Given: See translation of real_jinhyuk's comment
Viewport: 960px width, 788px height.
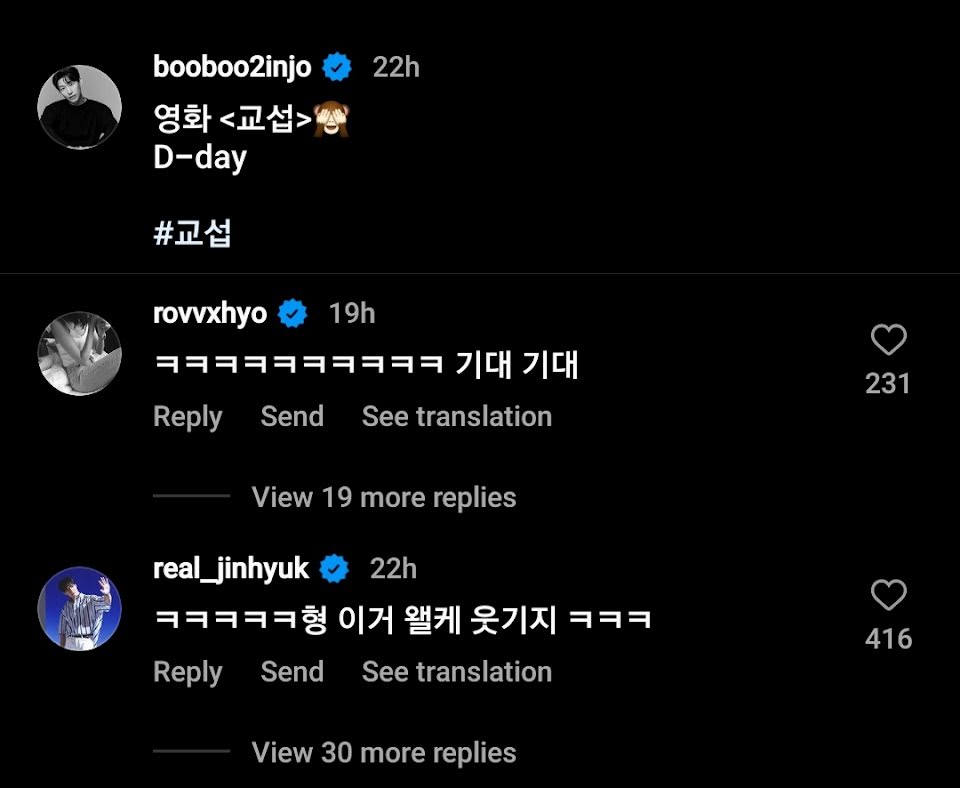Looking at the screenshot, I should 457,672.
